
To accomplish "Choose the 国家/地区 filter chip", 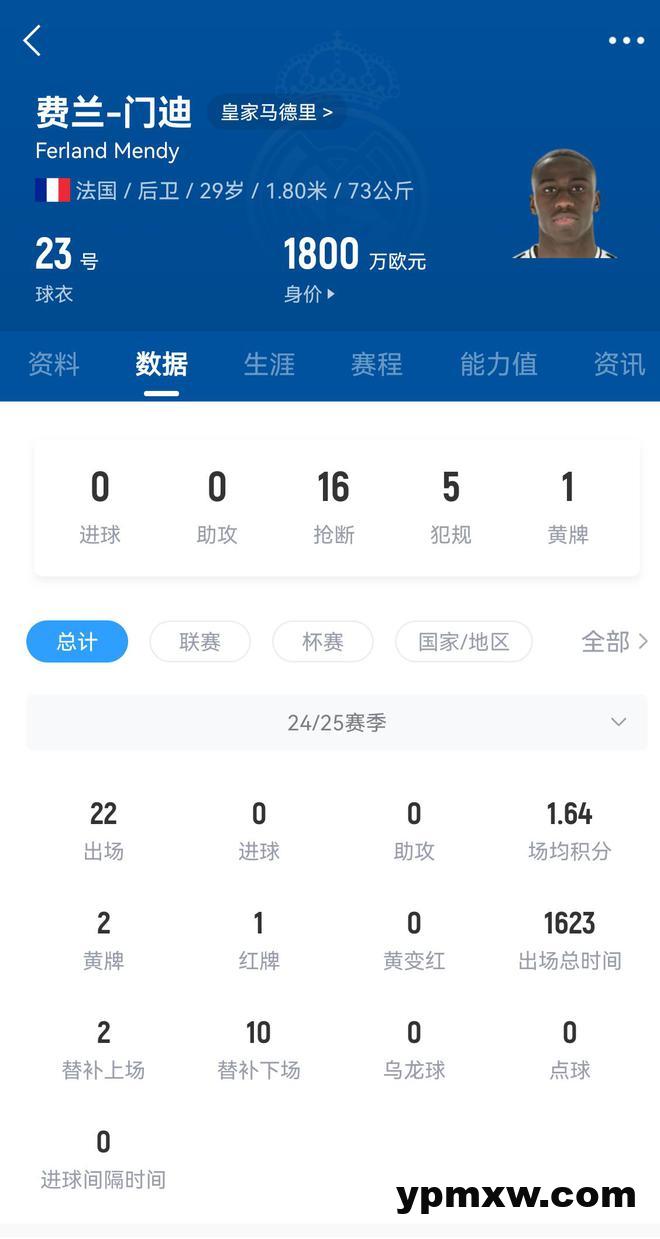I will [464, 642].
